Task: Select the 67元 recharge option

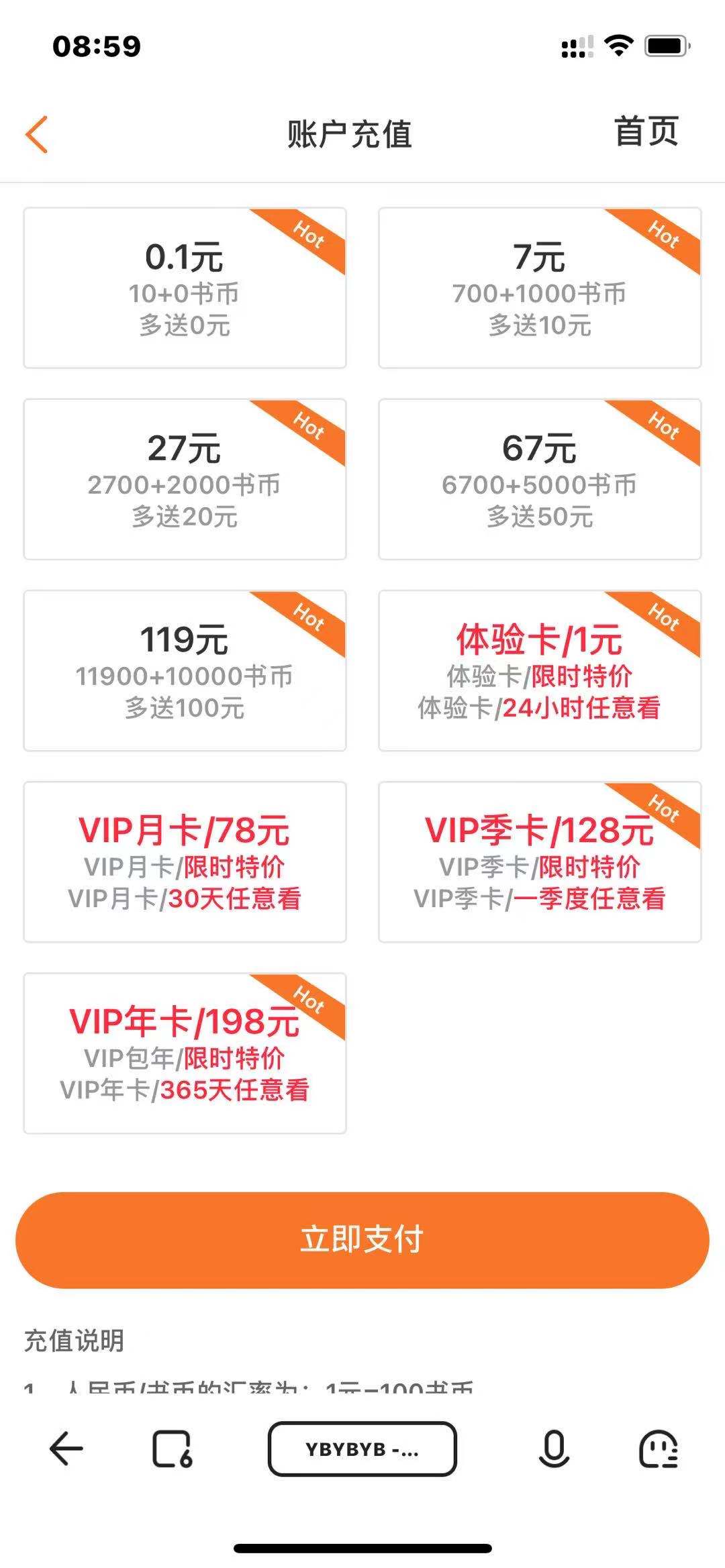Action: pos(540,479)
